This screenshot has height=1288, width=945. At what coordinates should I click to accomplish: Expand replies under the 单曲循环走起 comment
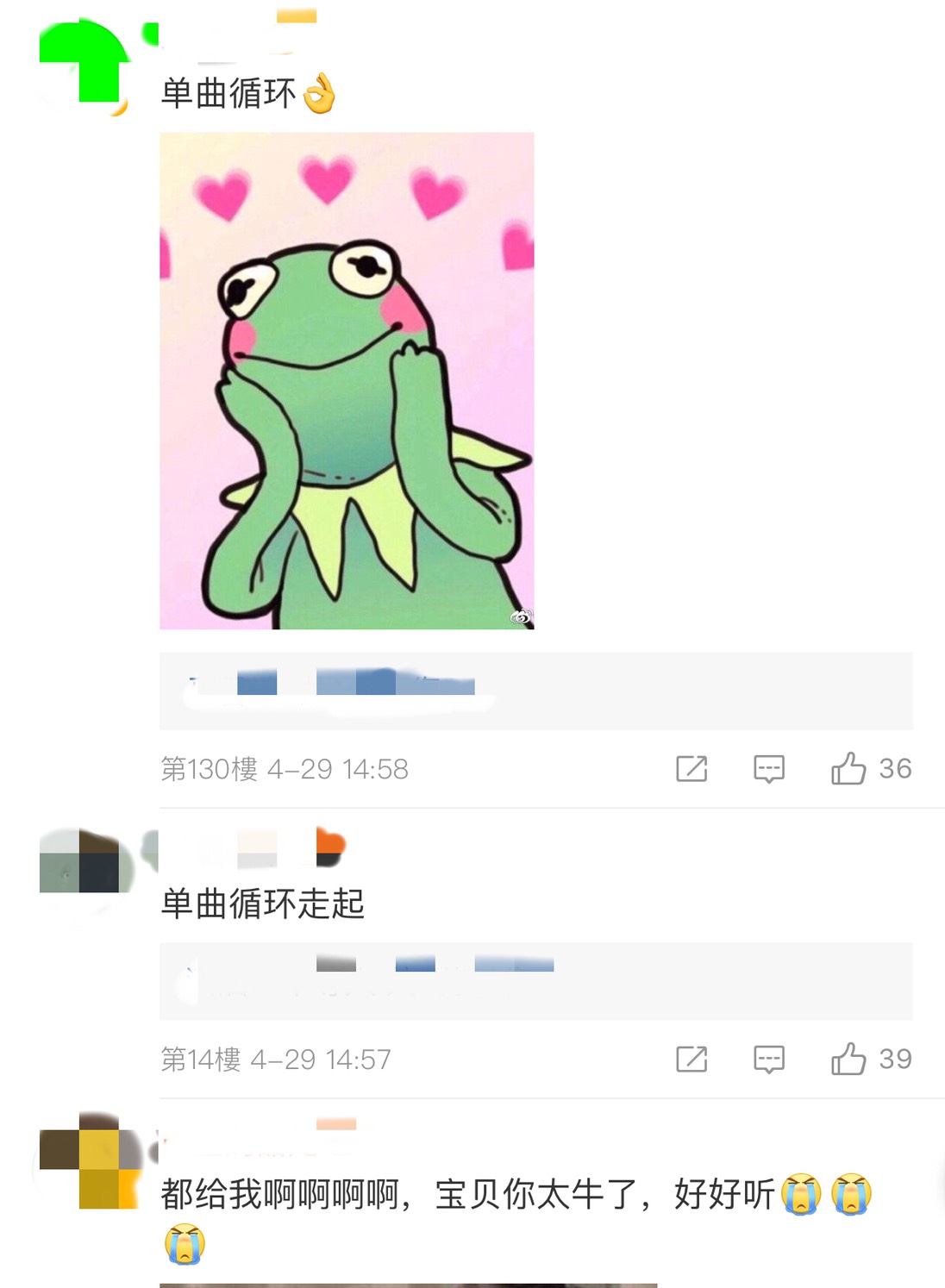[x=535, y=981]
